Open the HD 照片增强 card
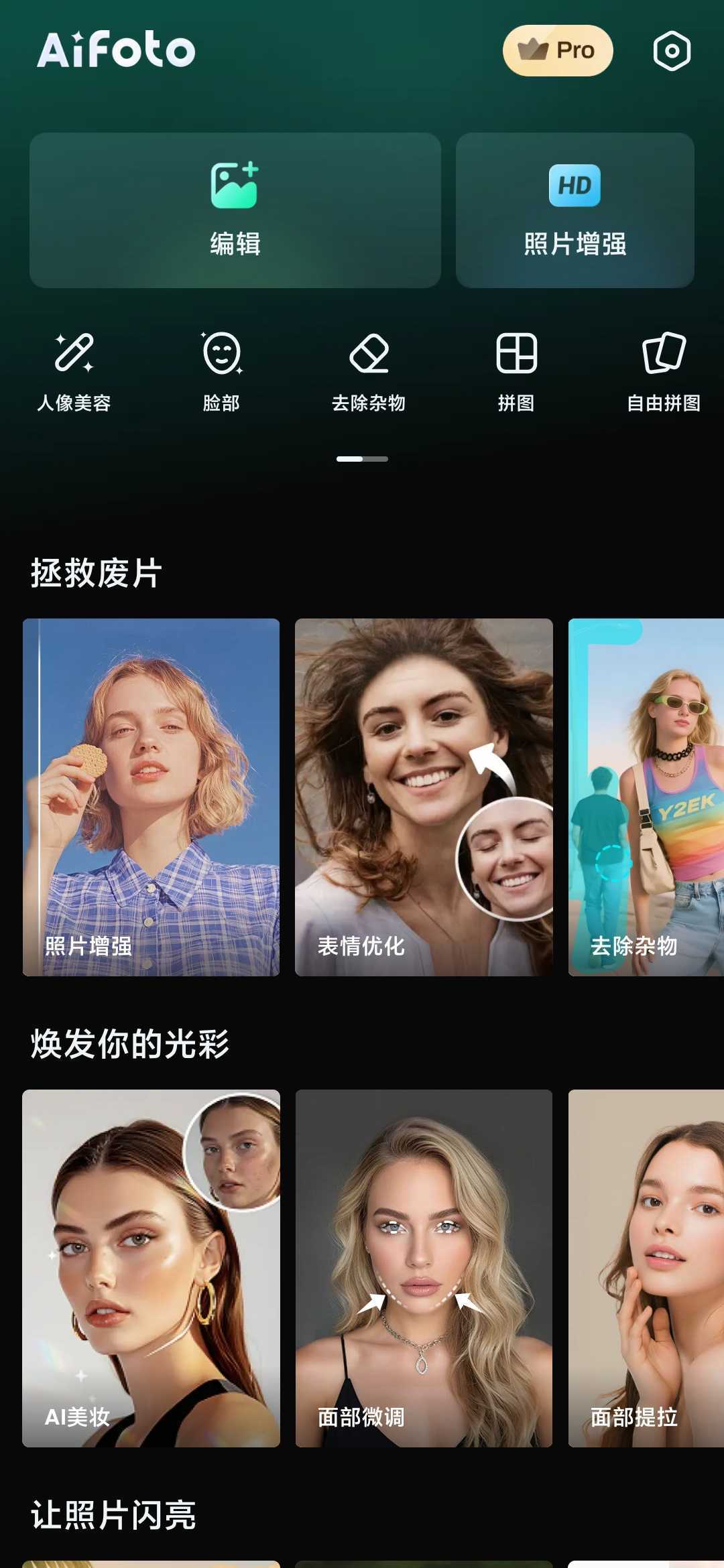Viewport: 724px width, 1568px height. tap(575, 210)
